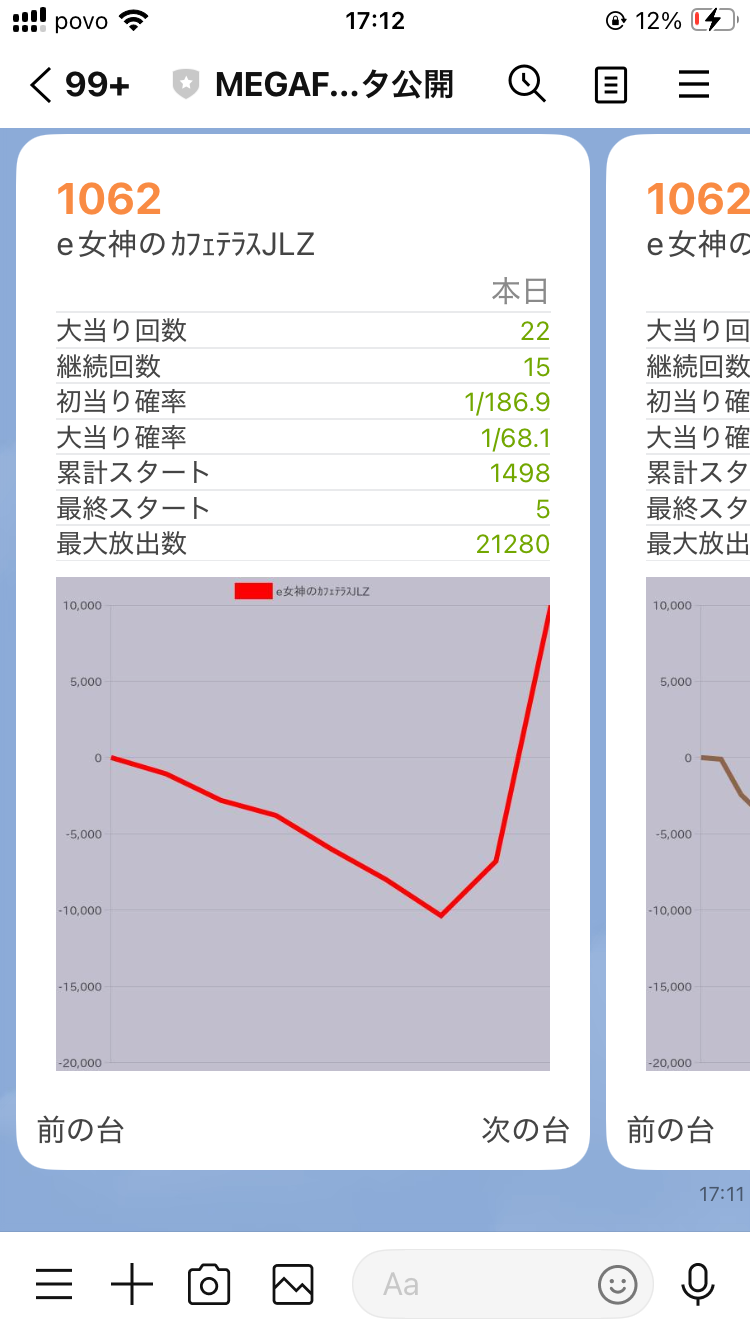Open the chat search icon

(x=527, y=84)
